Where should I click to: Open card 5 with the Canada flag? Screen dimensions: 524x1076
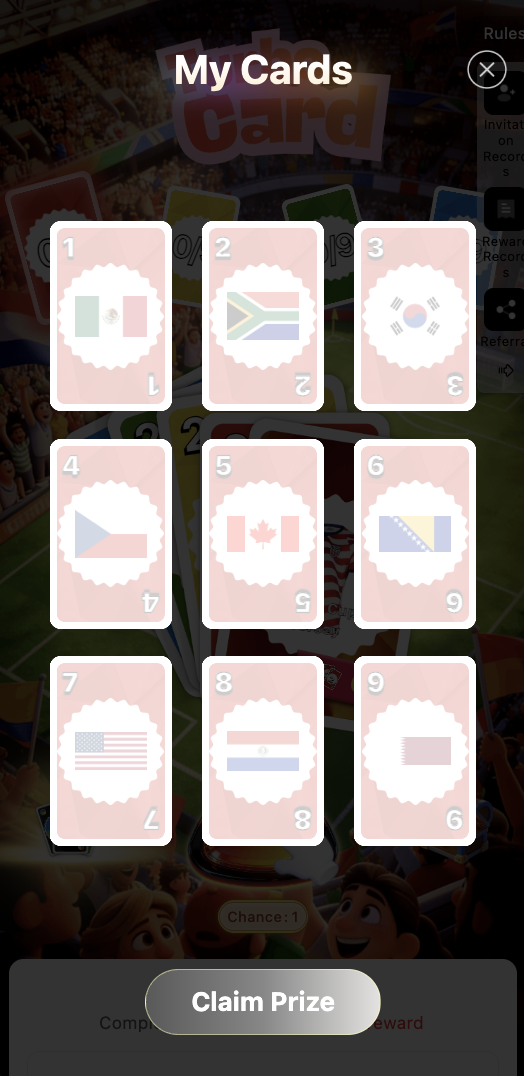pos(263,534)
